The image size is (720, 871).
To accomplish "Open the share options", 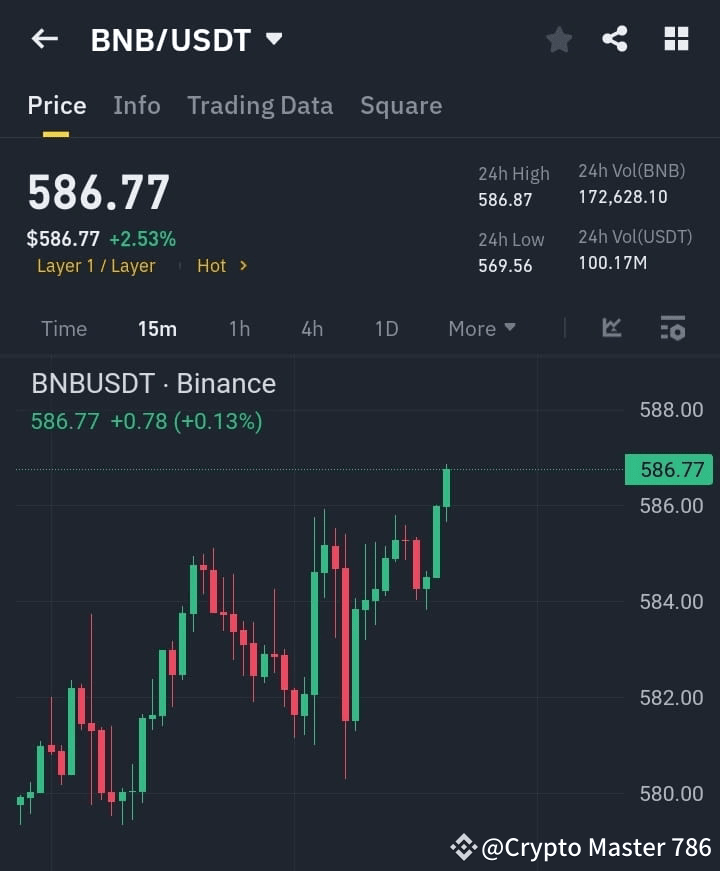I will (x=614, y=39).
